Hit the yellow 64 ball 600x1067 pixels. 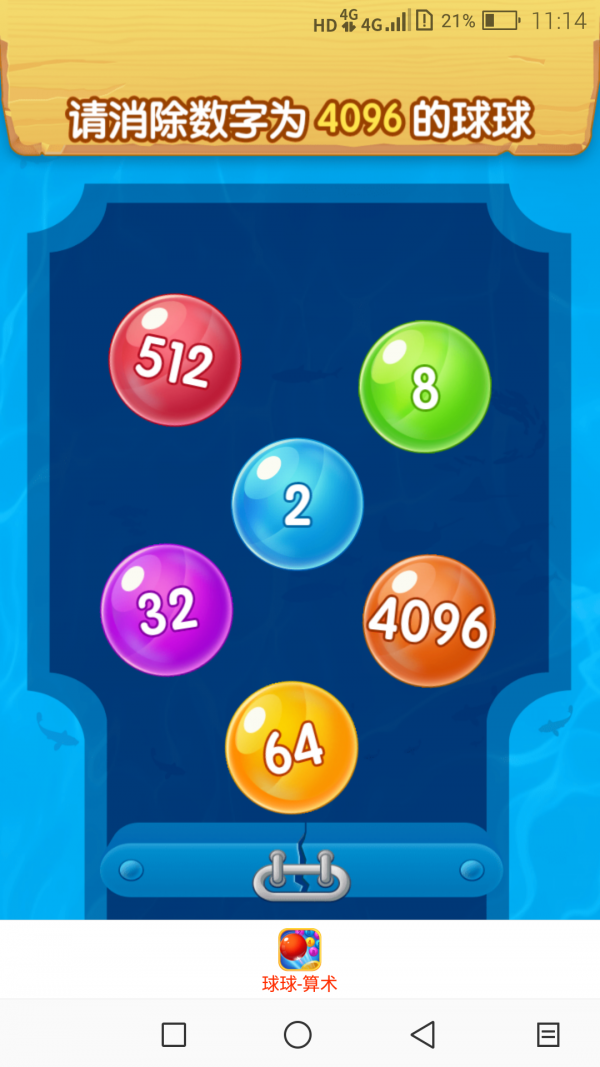[x=291, y=747]
